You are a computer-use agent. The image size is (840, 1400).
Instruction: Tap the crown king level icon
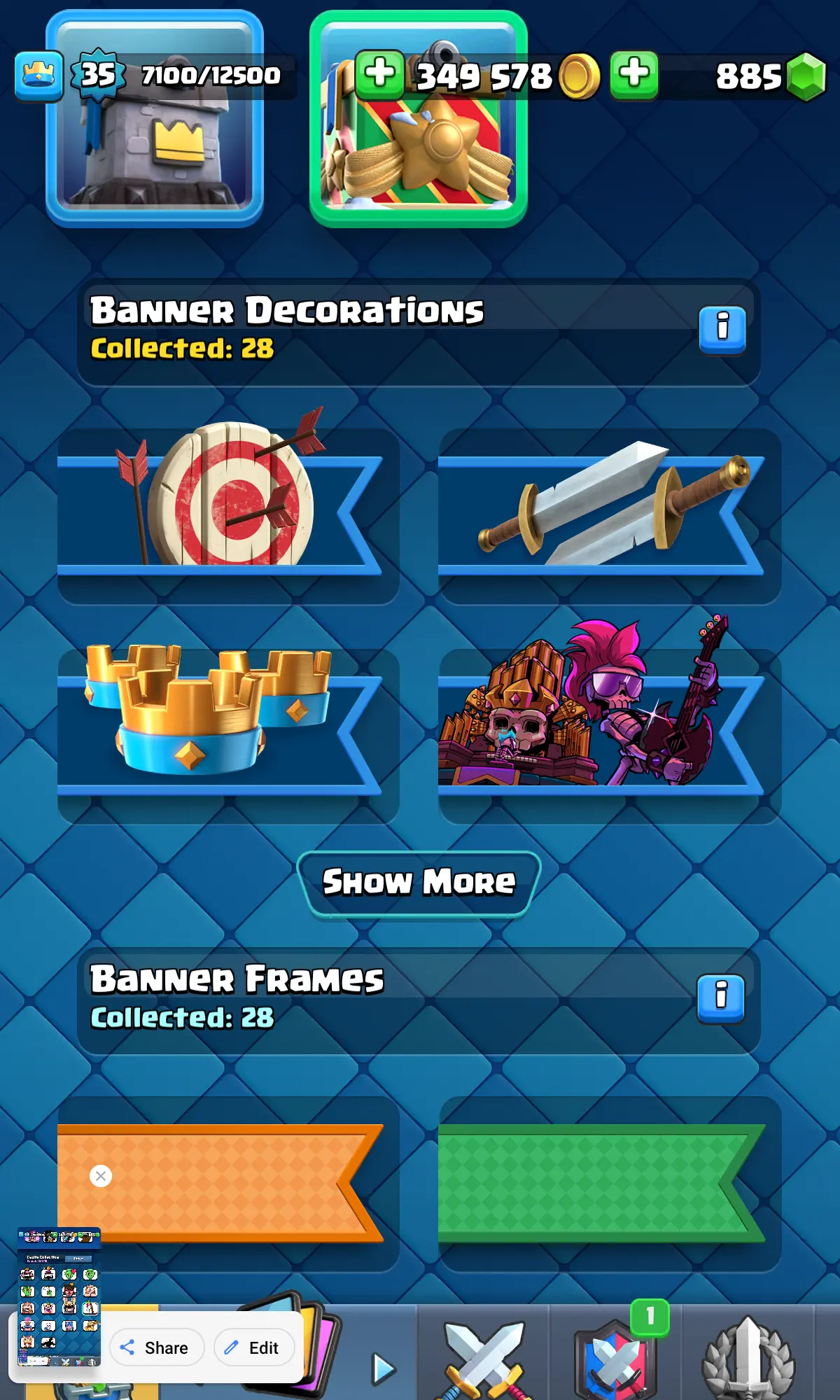(x=38, y=75)
